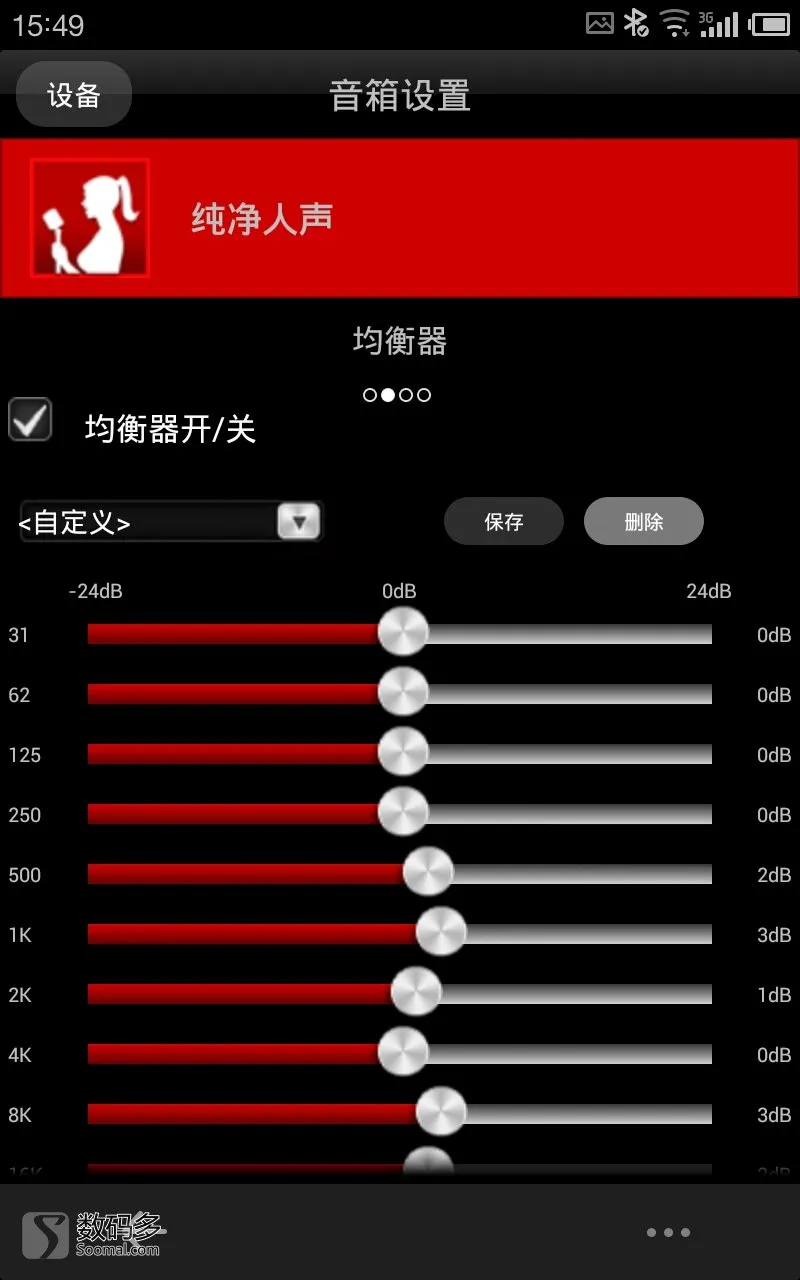Screen dimensions: 800x1280
Task: Tap the 62 Hz band slider
Action: click(x=400, y=693)
